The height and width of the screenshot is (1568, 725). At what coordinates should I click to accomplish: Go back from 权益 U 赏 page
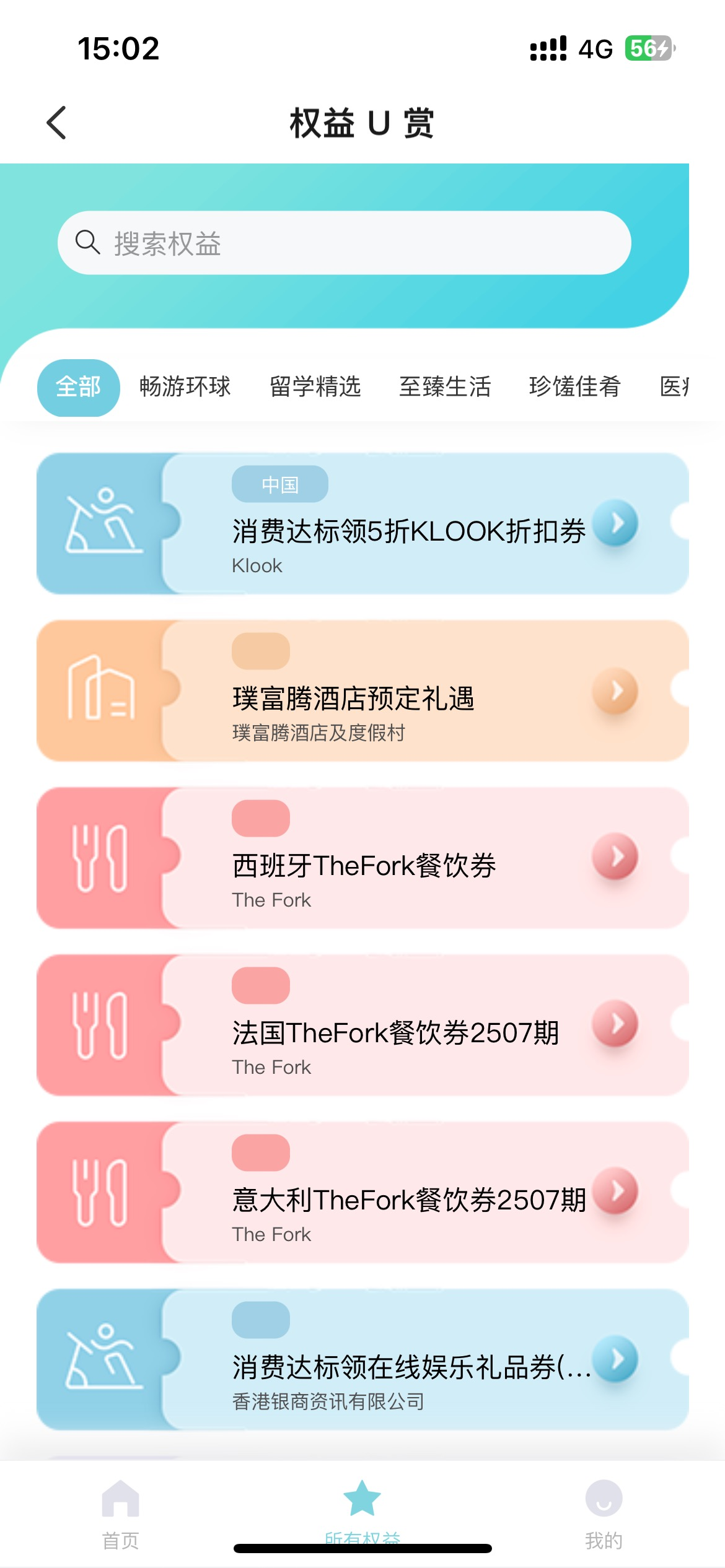point(56,123)
